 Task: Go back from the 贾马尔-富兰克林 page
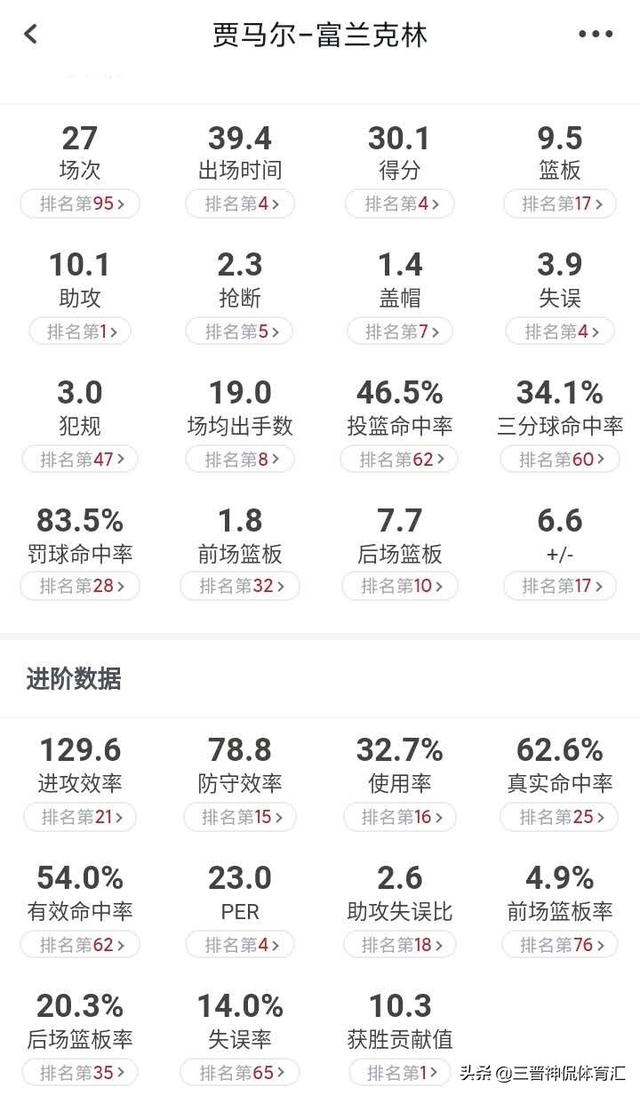(x=31, y=34)
